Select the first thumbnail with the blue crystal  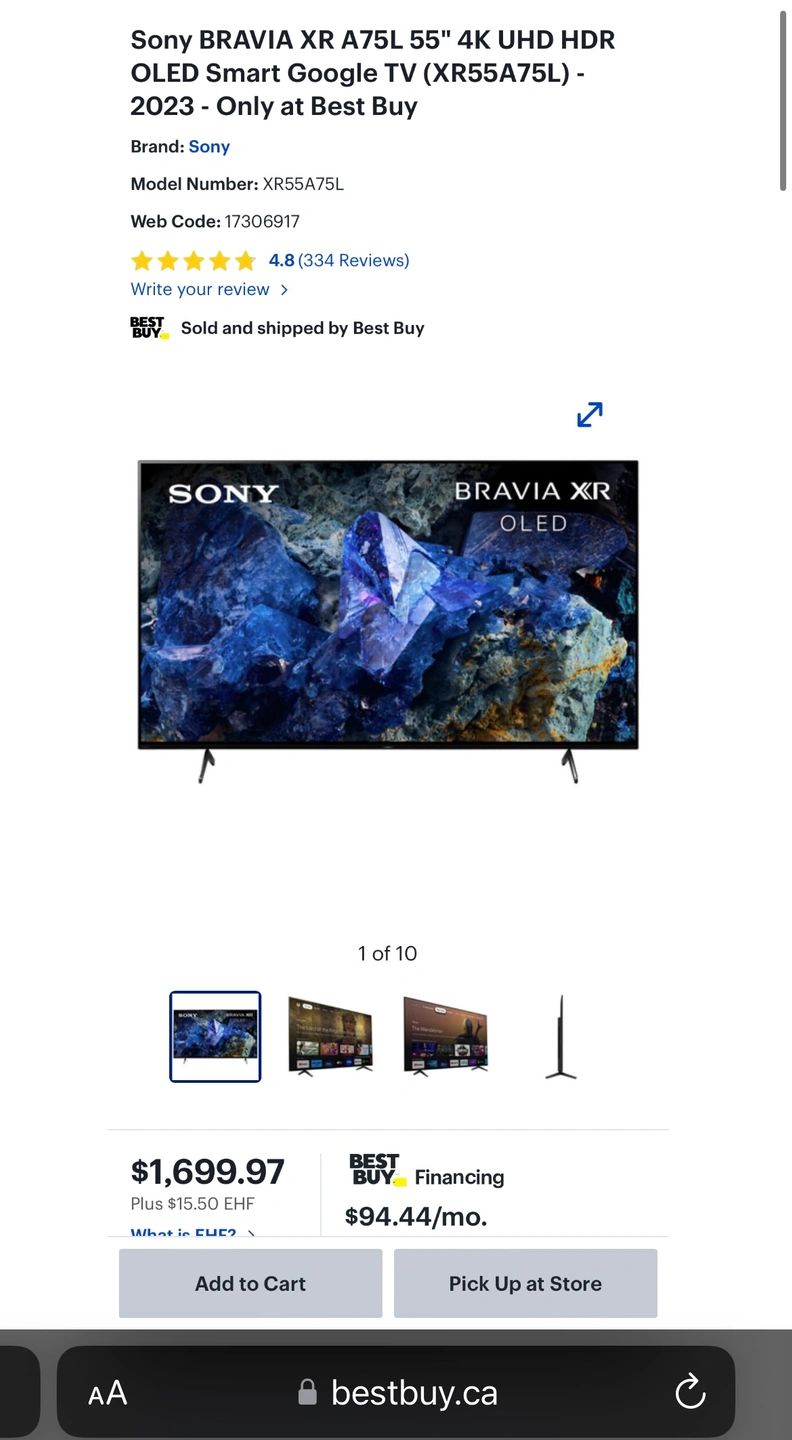point(215,1036)
